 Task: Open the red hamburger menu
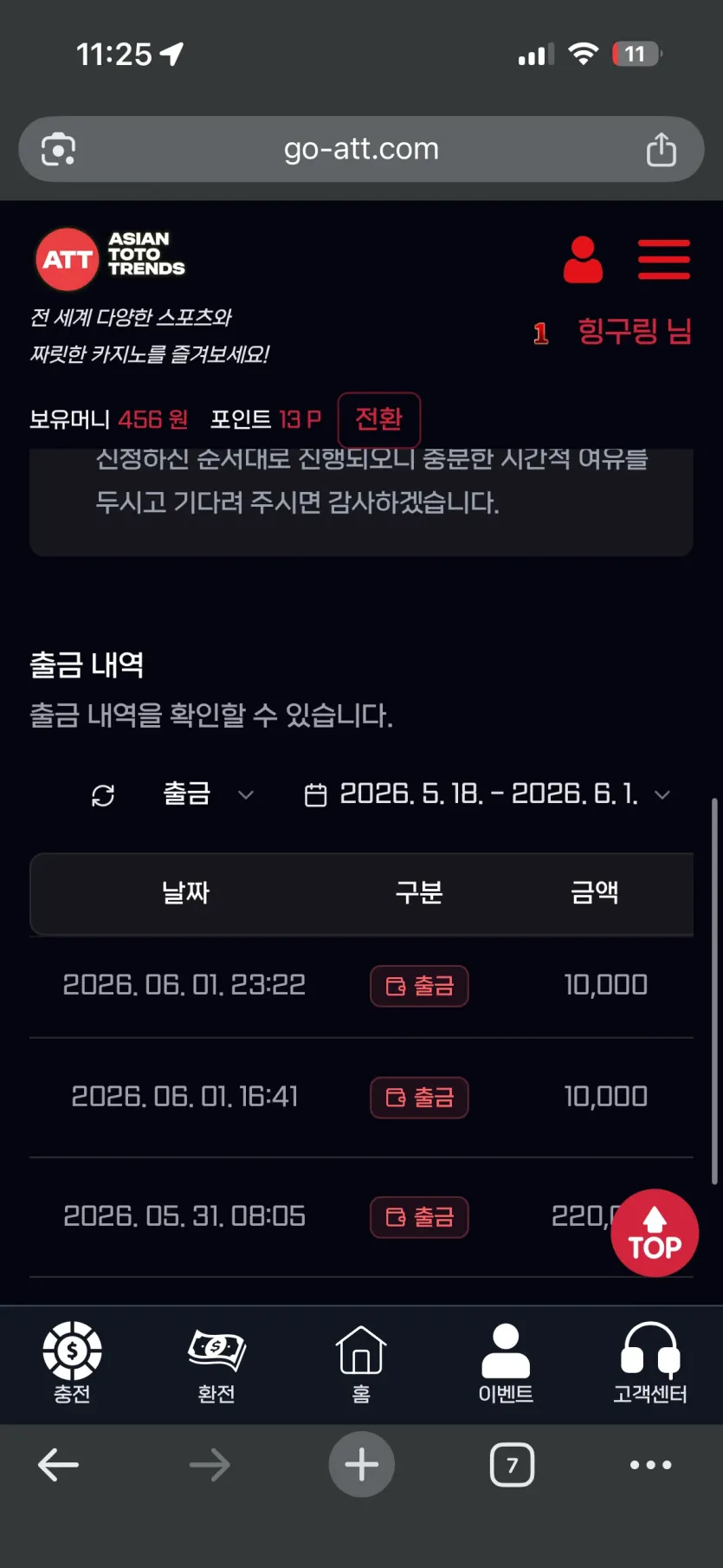point(664,259)
